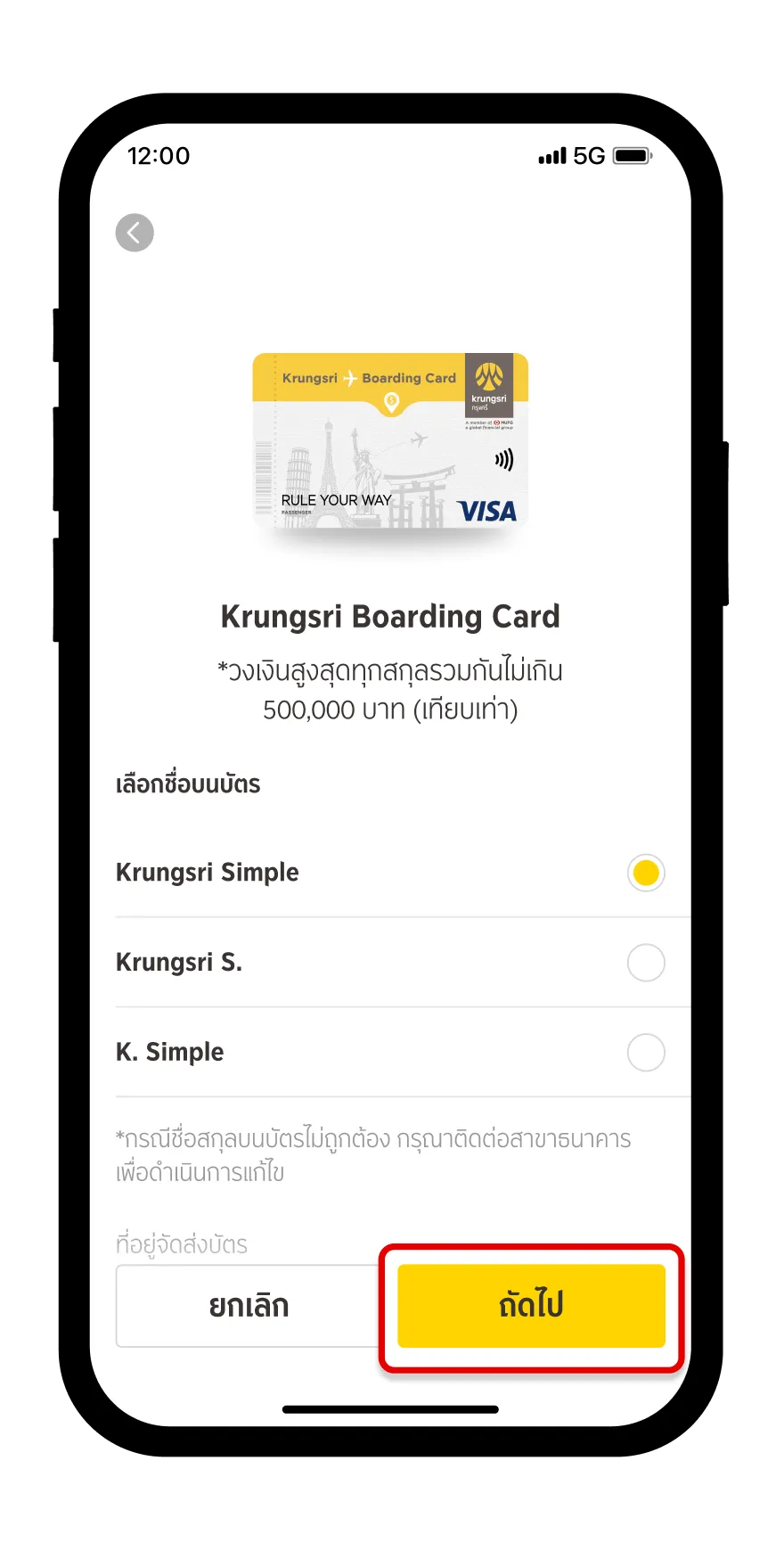This screenshot has width=784, height=1551.
Task: Tap the ยกเลิก cancel button
Action: click(249, 1306)
